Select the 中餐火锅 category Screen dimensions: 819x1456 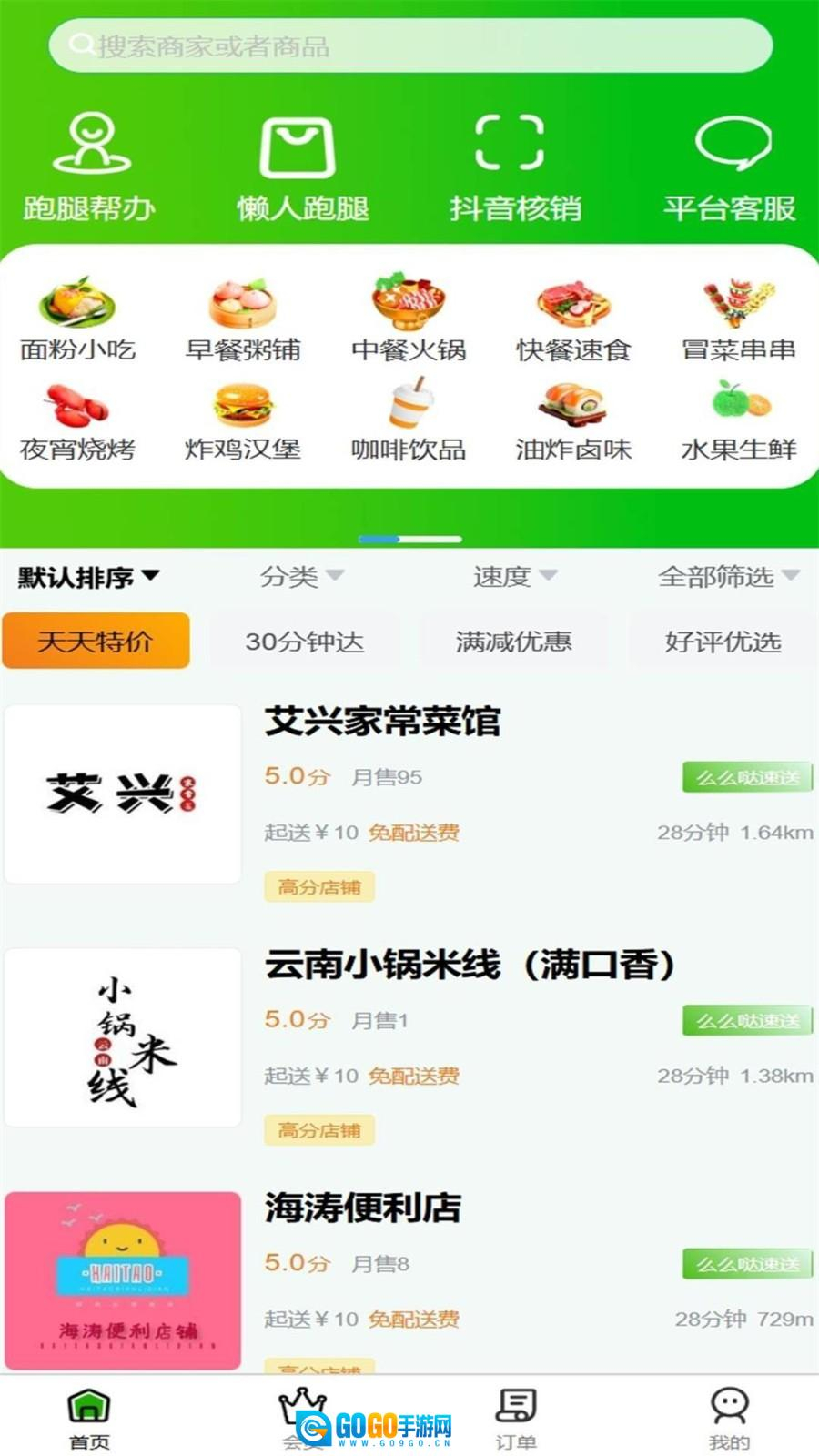pos(409,319)
